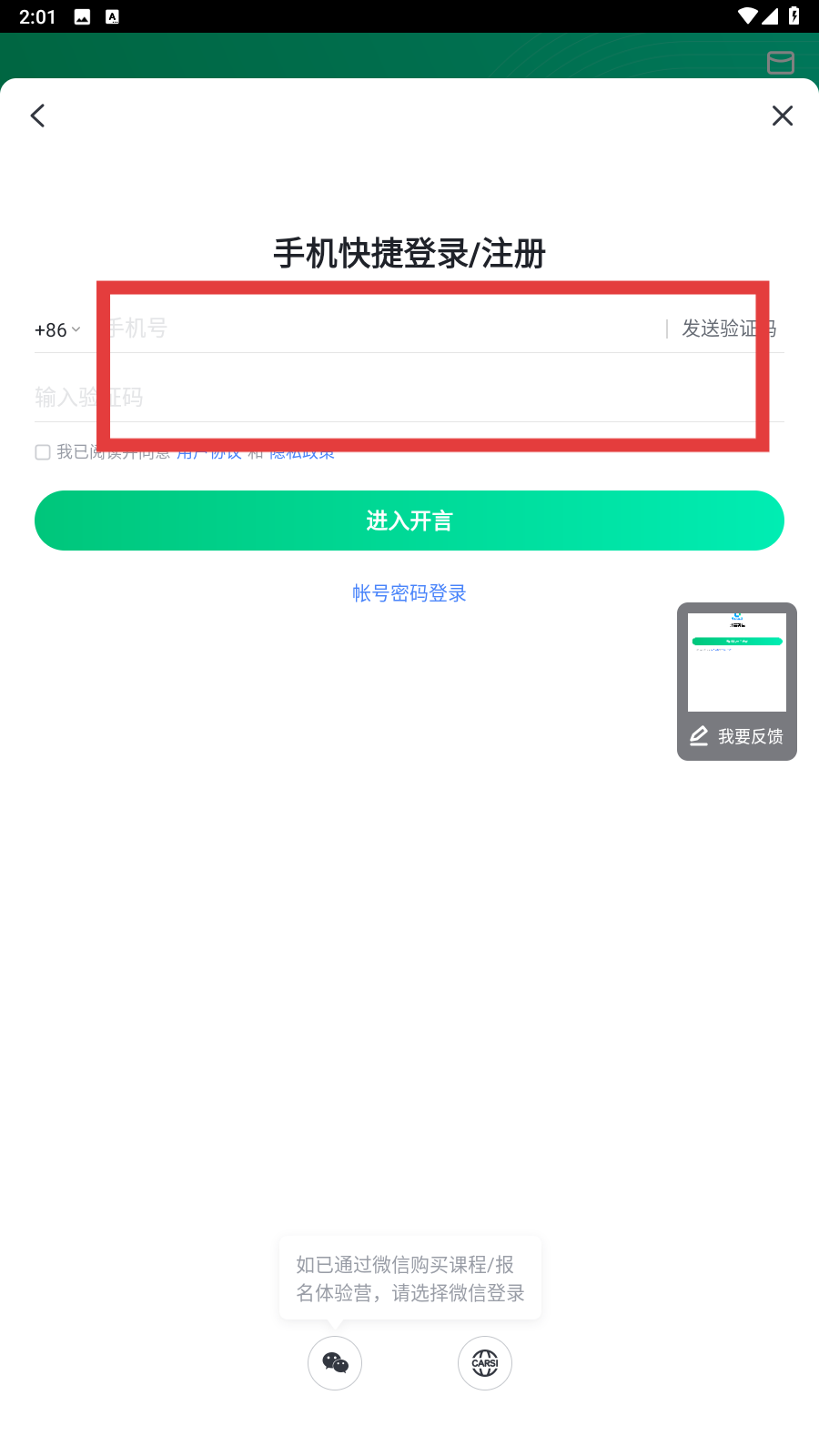This screenshot has height=1456, width=819.
Task: Focus the 手机号 phone number field
Action: tap(382, 329)
